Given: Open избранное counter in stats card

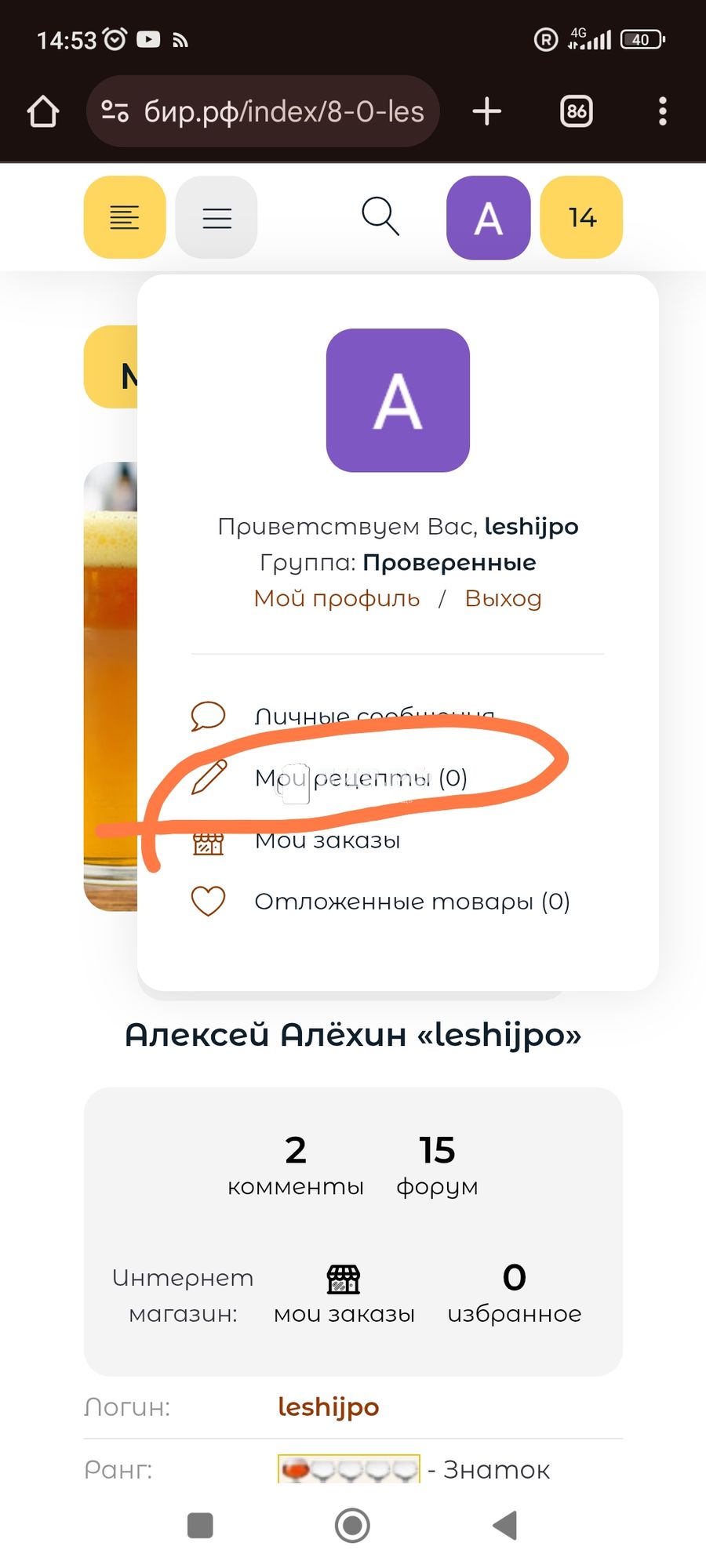Looking at the screenshot, I should coord(514,1295).
